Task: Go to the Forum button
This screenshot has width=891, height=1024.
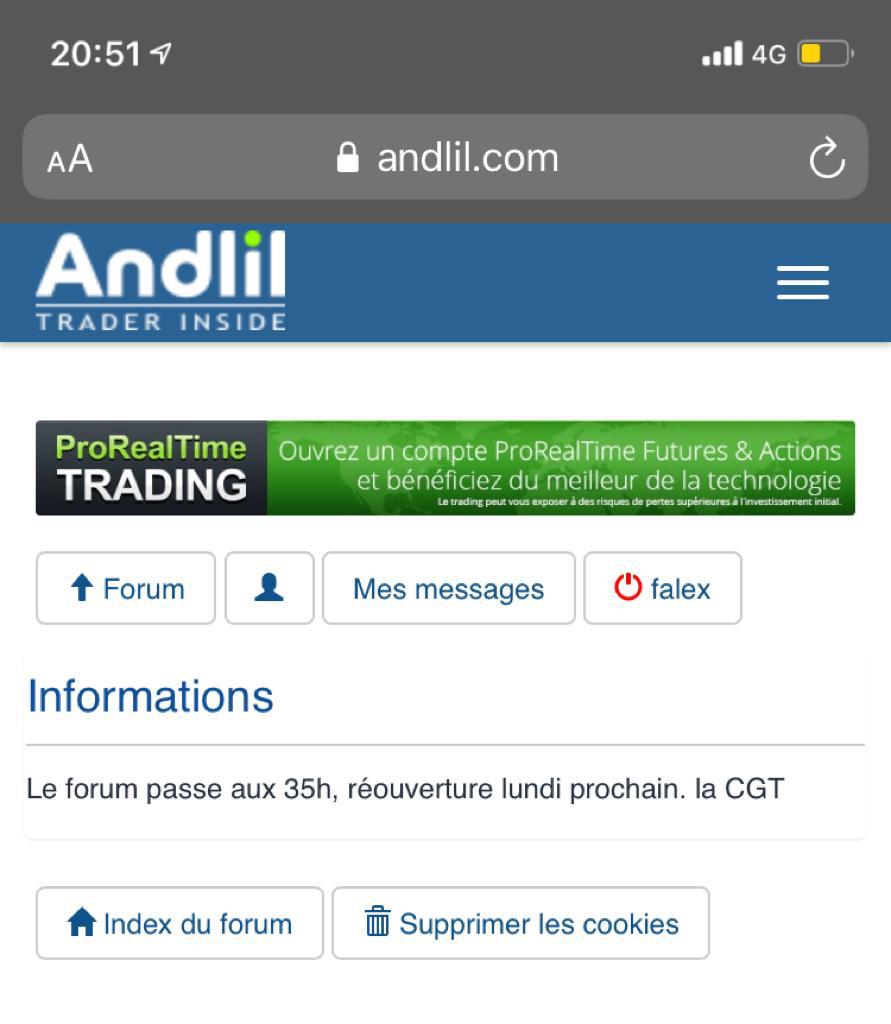Action: point(126,588)
